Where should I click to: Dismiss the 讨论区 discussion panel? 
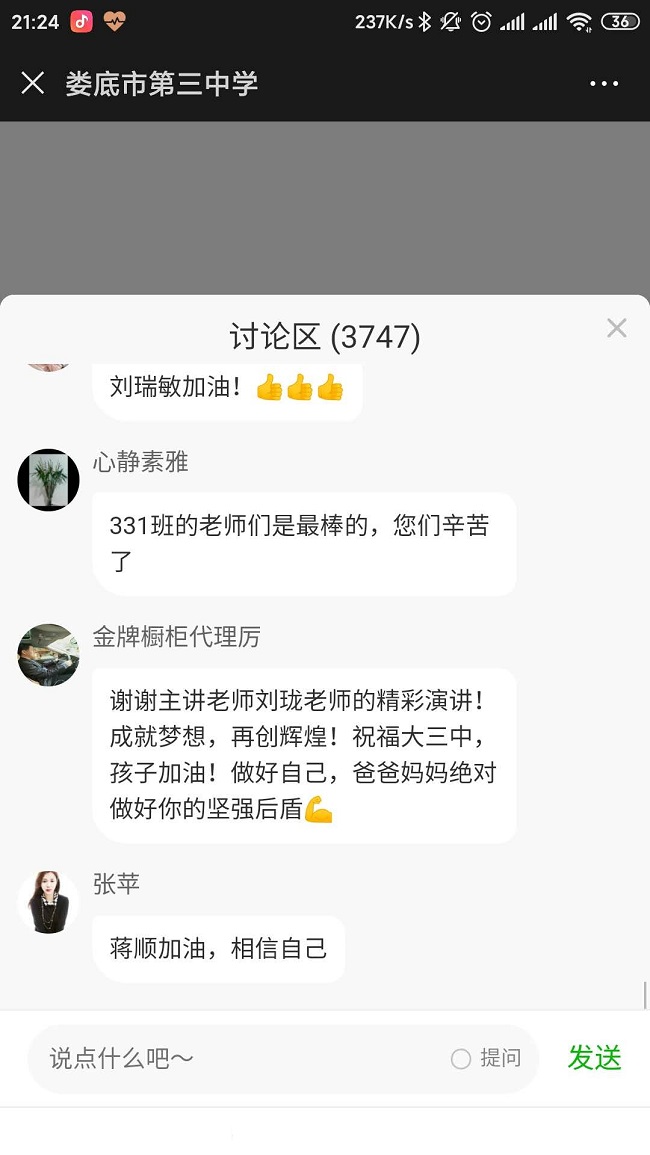click(x=617, y=328)
